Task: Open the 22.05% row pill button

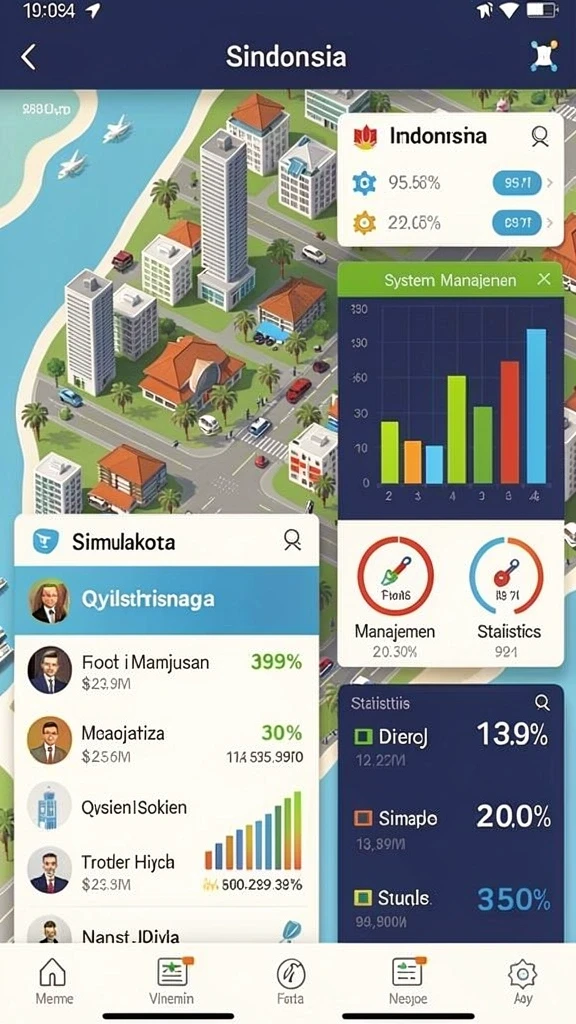Action: (517, 223)
